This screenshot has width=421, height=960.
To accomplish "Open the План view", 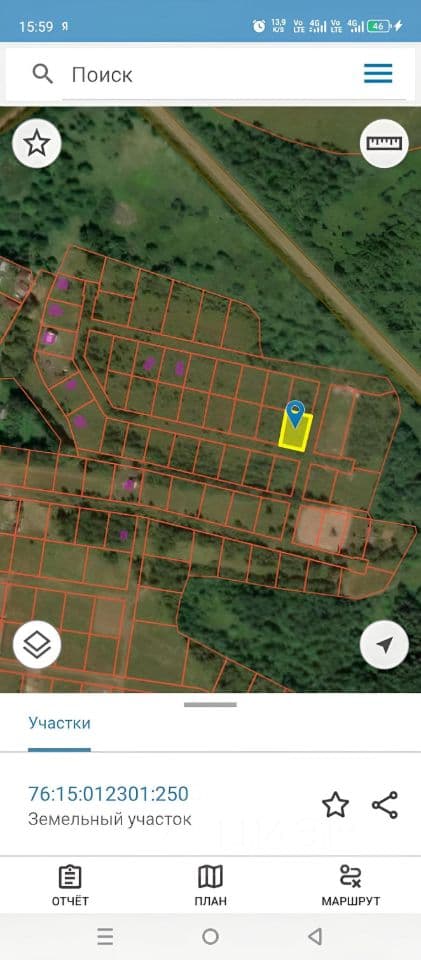I will pos(210,885).
